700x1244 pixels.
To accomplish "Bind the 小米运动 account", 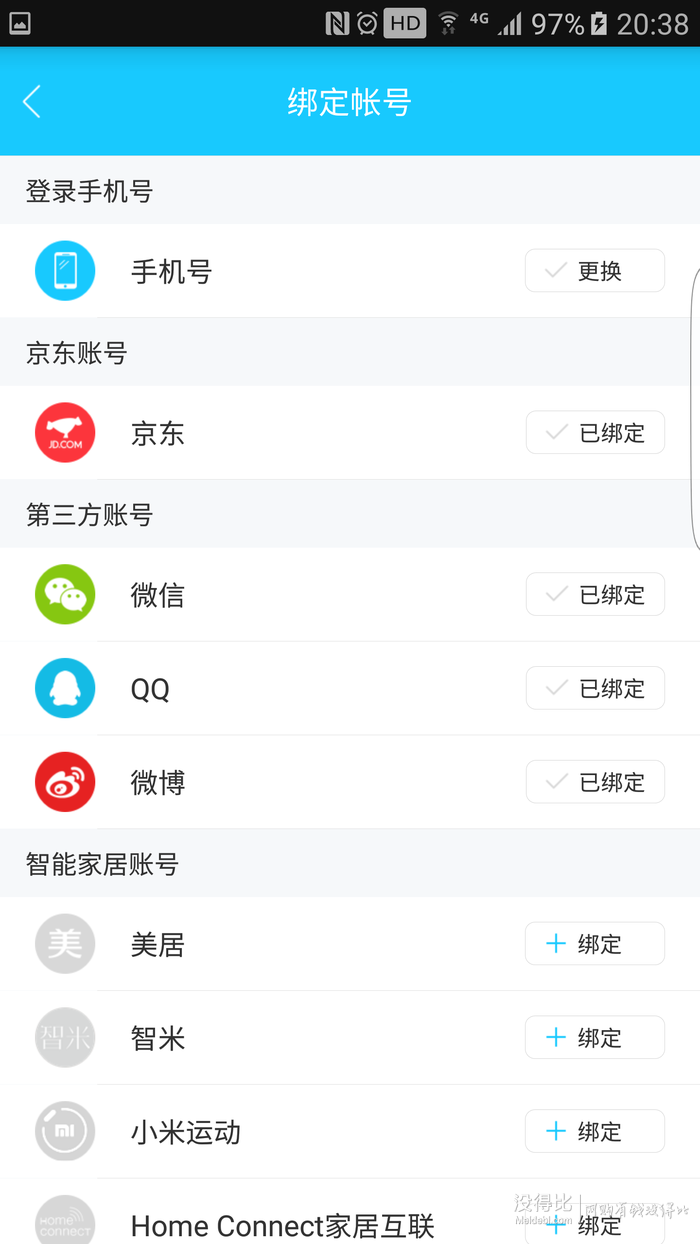I will click(x=595, y=1132).
